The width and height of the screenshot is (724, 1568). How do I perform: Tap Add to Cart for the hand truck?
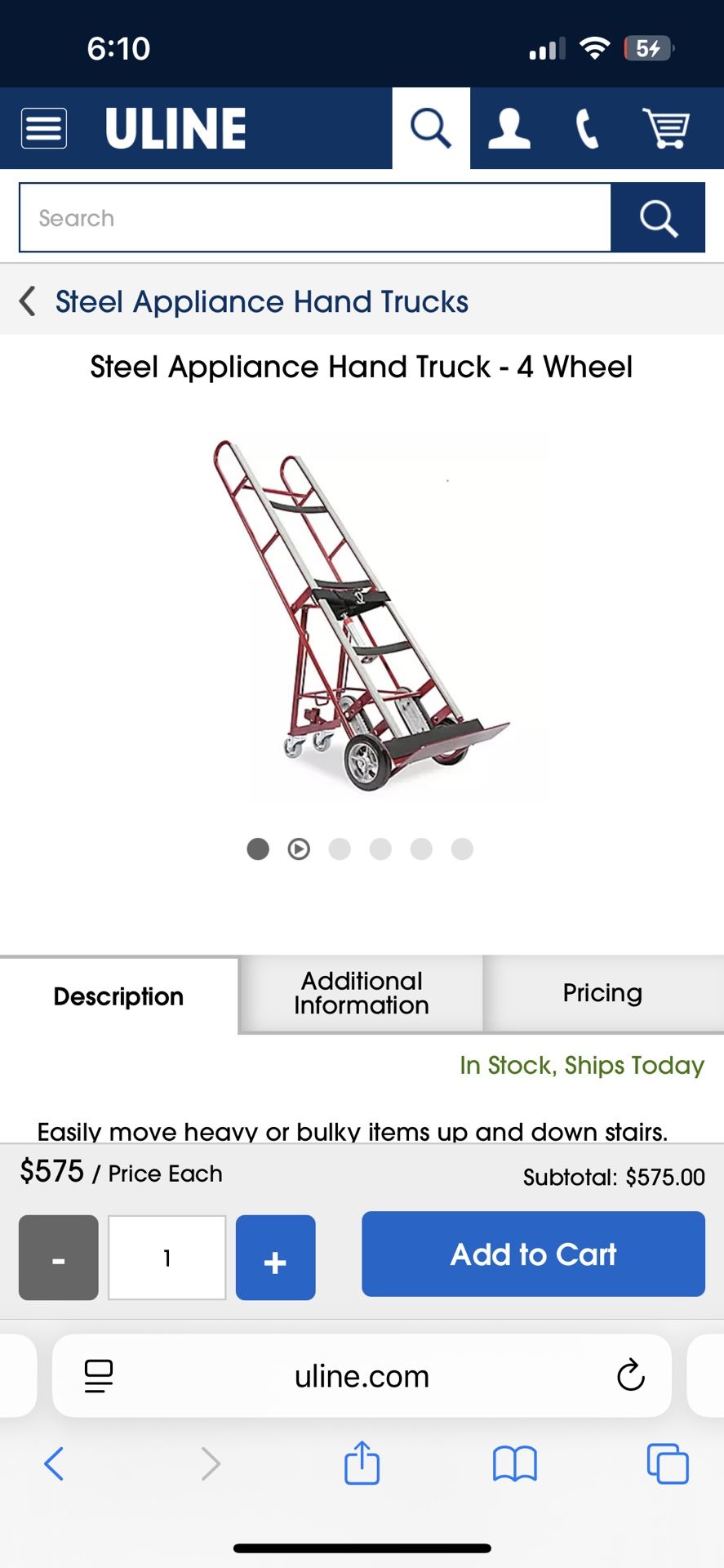(532, 1254)
